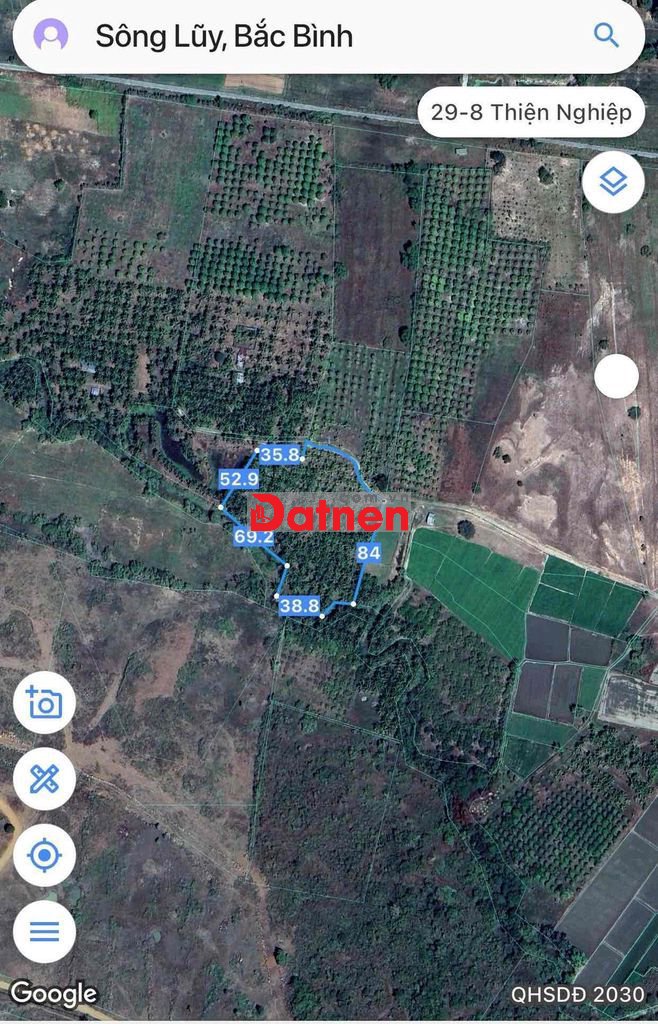Capture the map with the camera button
The height and width of the screenshot is (1024, 658).
click(x=44, y=702)
